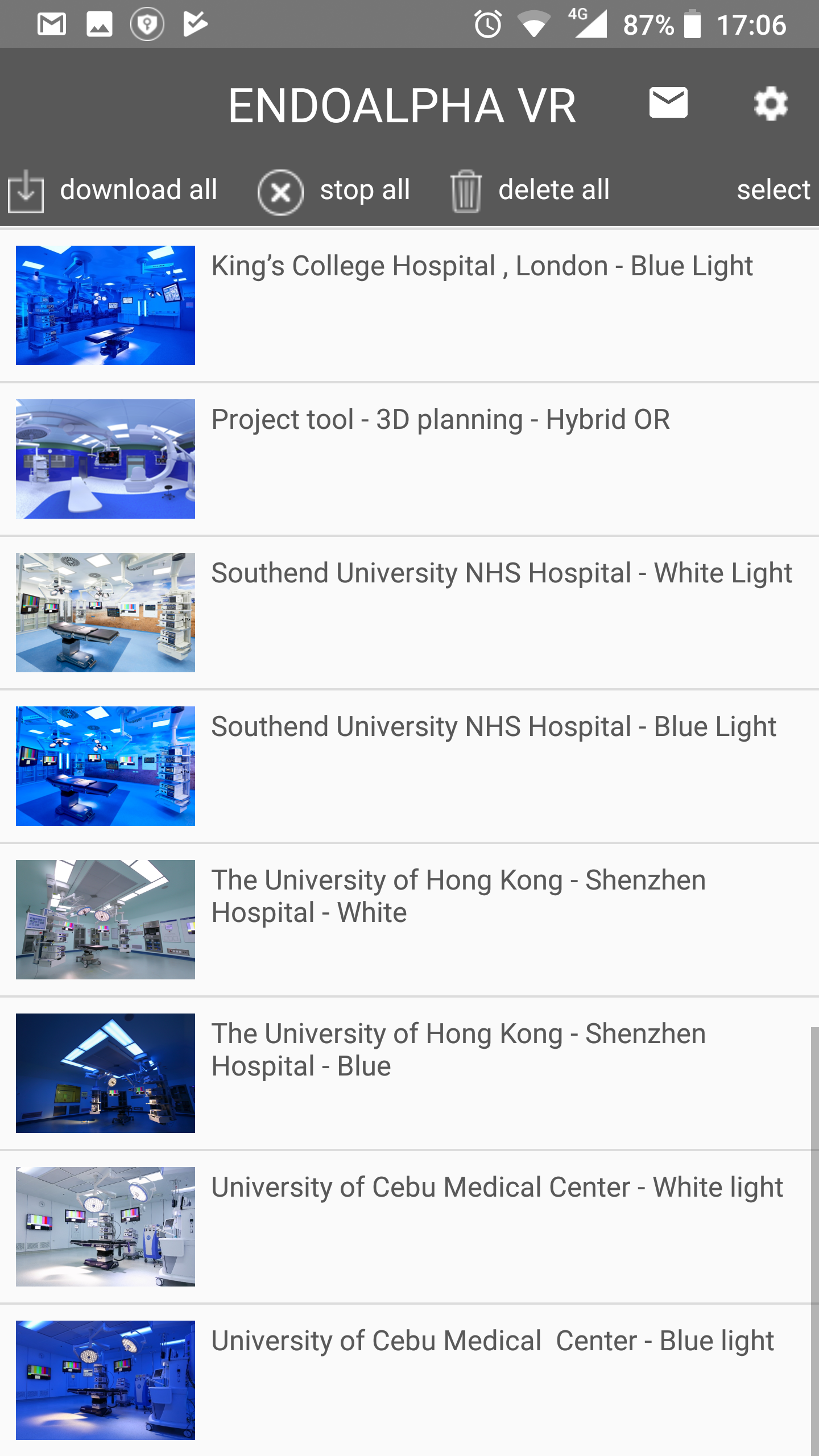Image resolution: width=819 pixels, height=1456 pixels.
Task: Open Hong Kong - Shenzhen Hospital - Blue
Action: coord(409,1073)
